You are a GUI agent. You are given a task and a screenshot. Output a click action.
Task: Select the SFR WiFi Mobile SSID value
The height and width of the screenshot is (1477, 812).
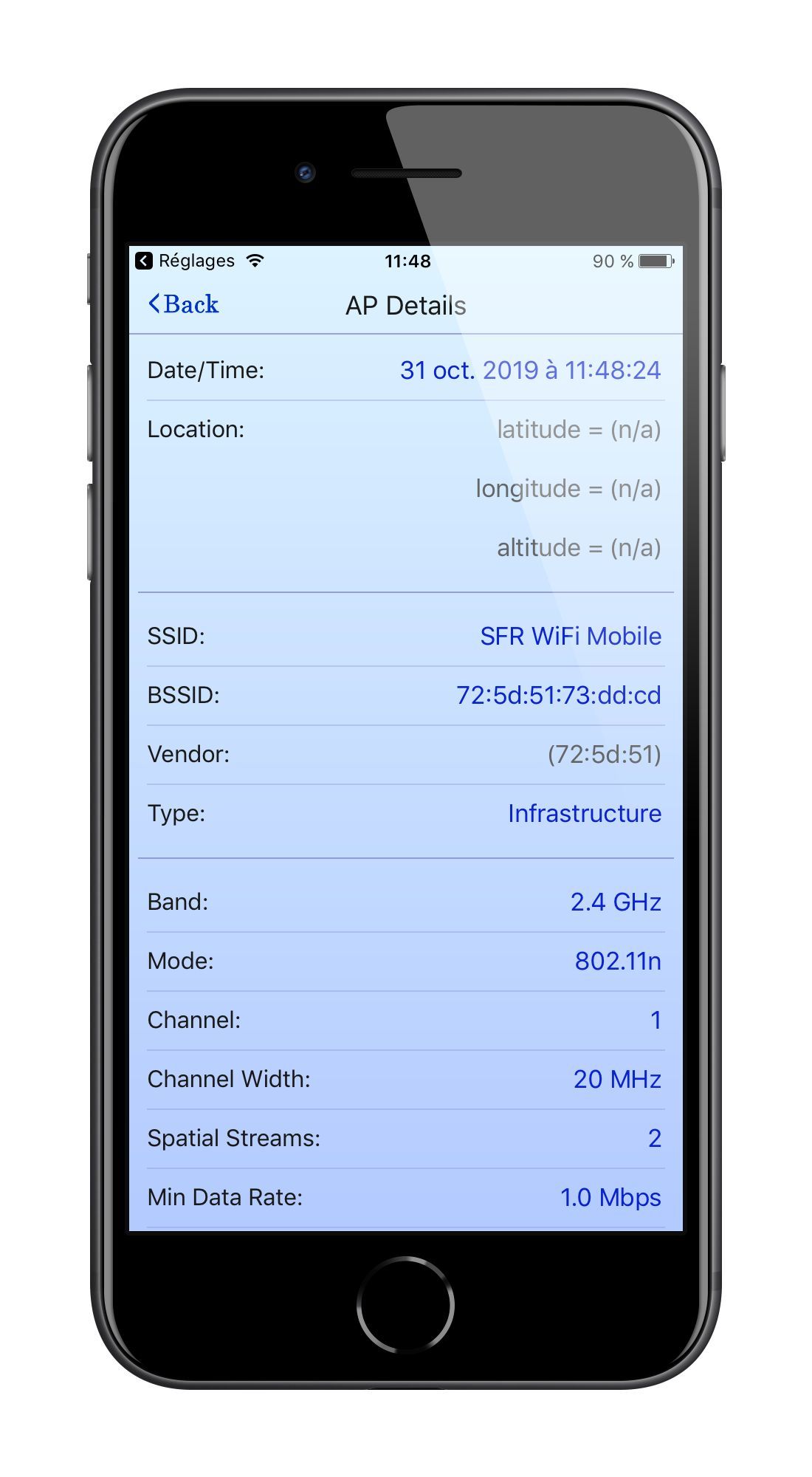pos(568,636)
